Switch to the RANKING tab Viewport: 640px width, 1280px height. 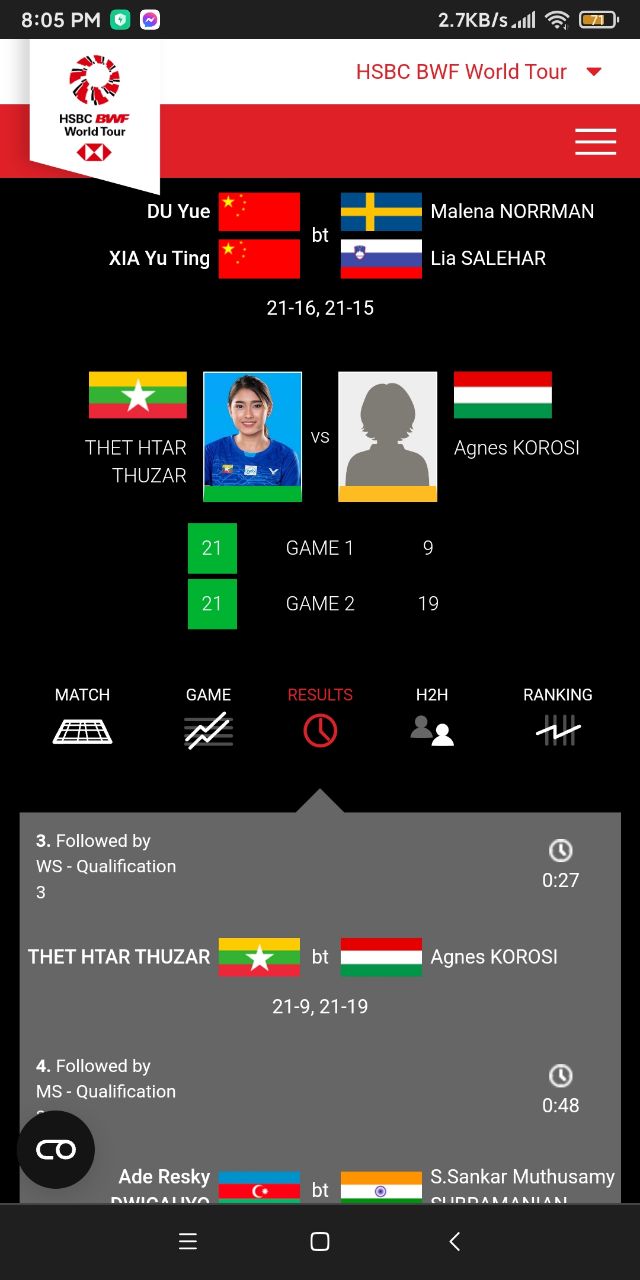tap(557, 718)
